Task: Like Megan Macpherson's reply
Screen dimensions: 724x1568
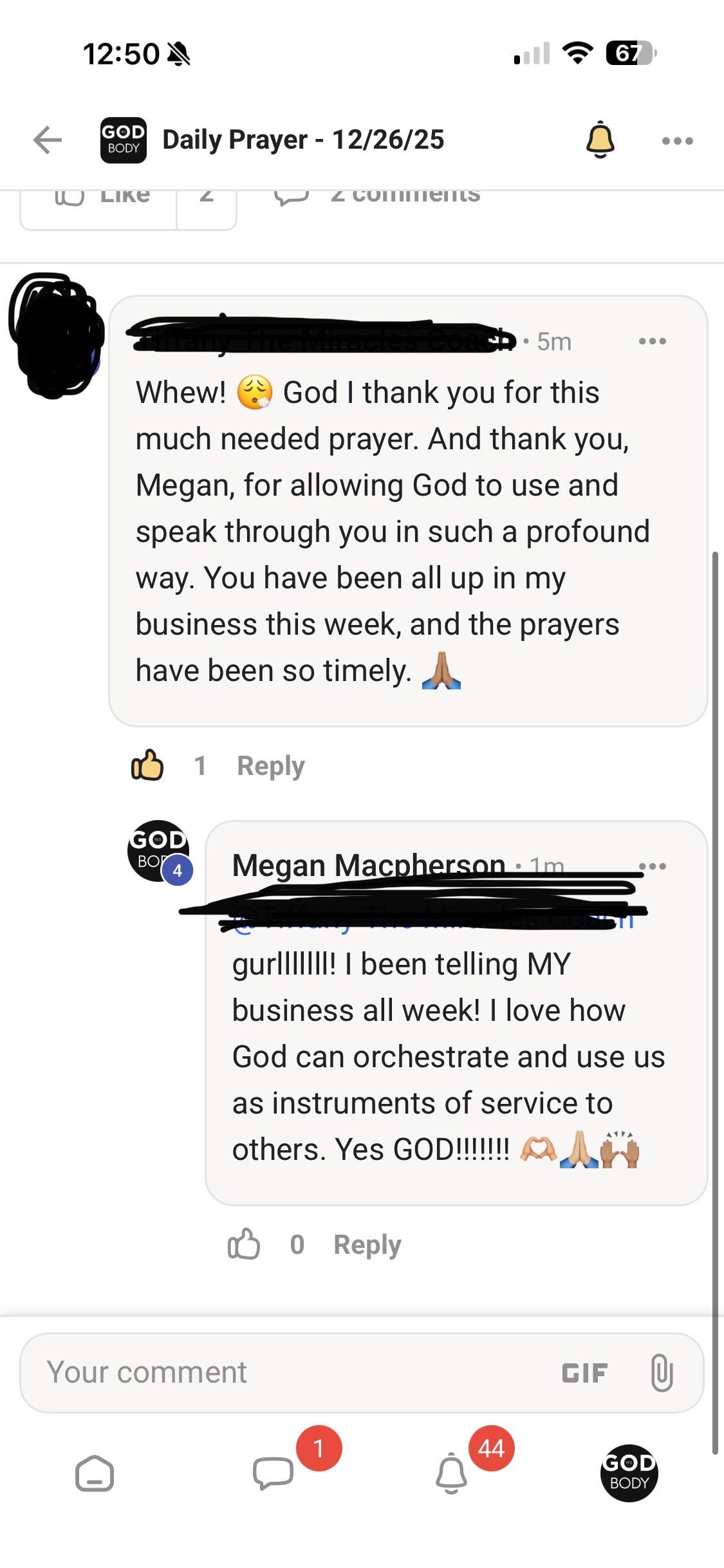Action: 244,1244
